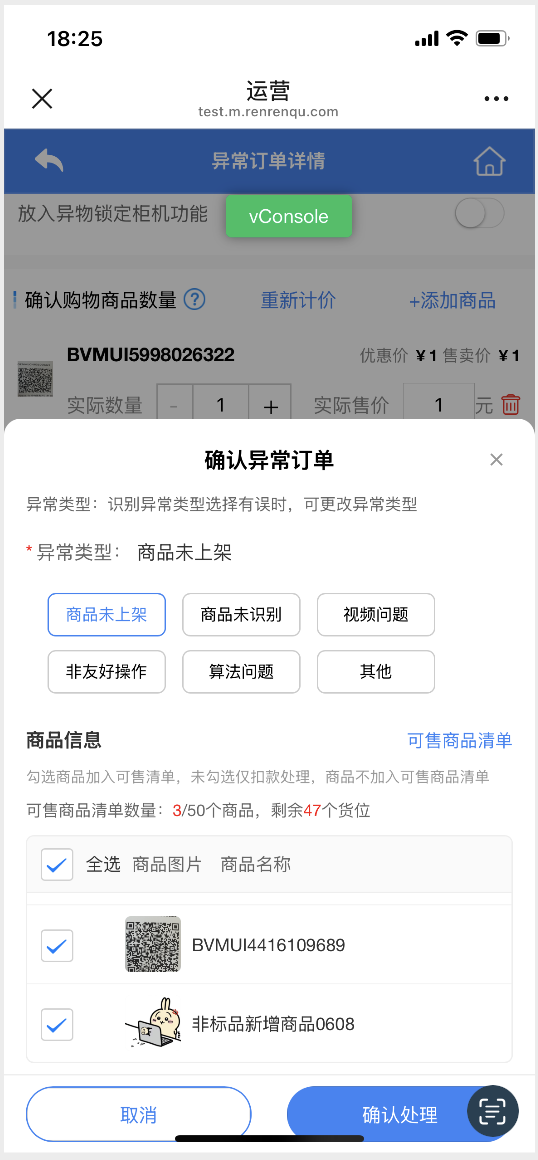This screenshot has width=538, height=1160.
Task: Toggle the 全选 checkbox
Action: [x=57, y=864]
